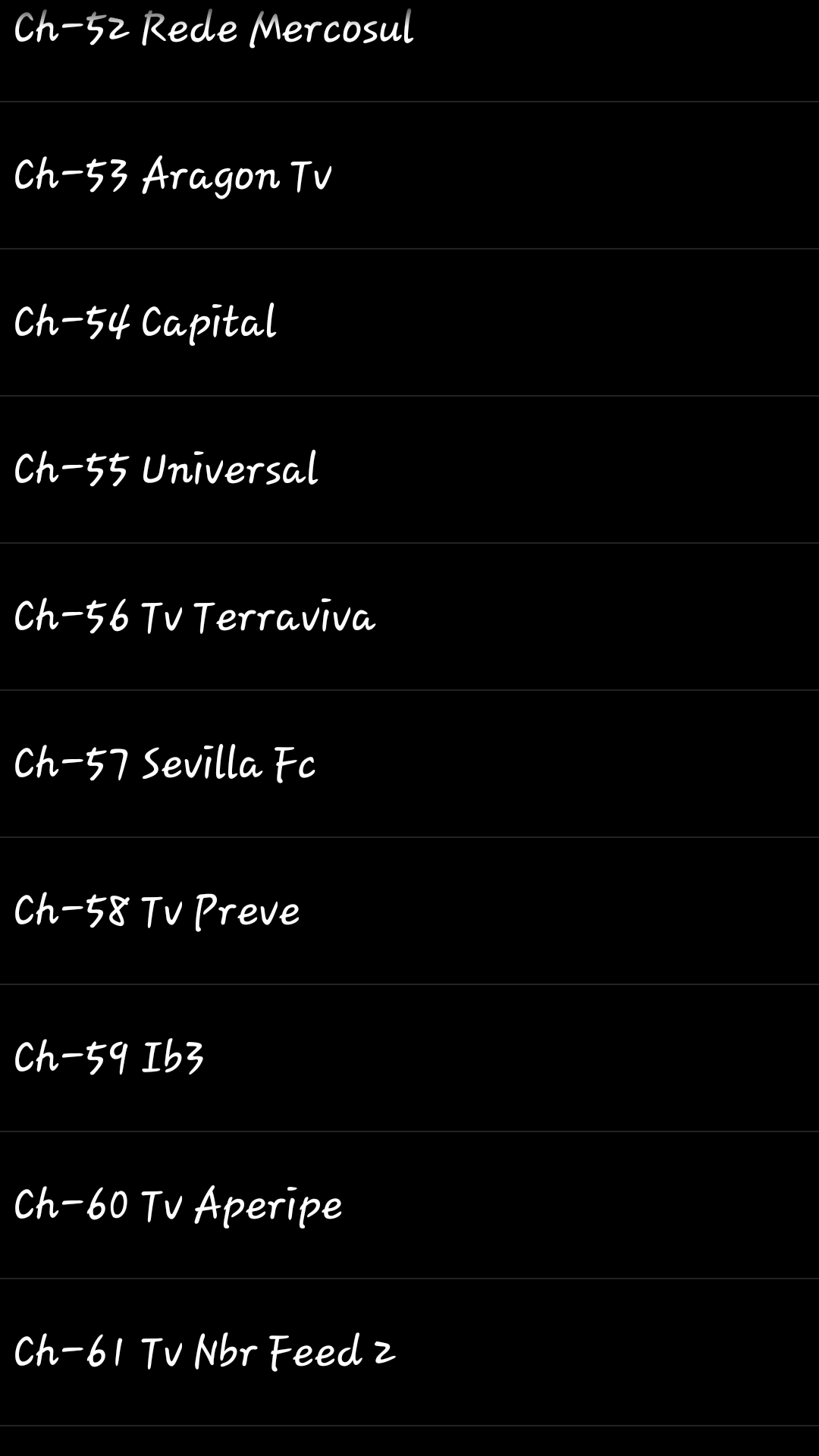Open the Sevilla Fc channel
This screenshot has height=1456, width=819.
(x=167, y=763)
